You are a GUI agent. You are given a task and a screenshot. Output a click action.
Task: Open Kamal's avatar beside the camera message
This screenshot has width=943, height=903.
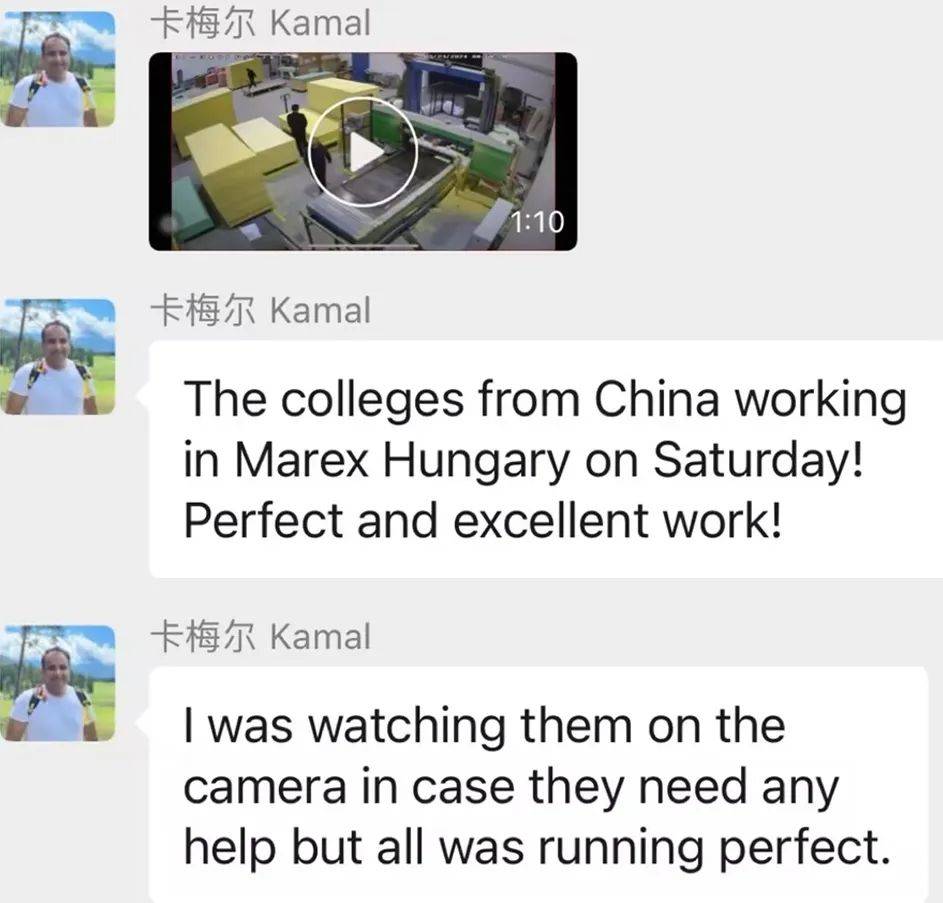56,683
